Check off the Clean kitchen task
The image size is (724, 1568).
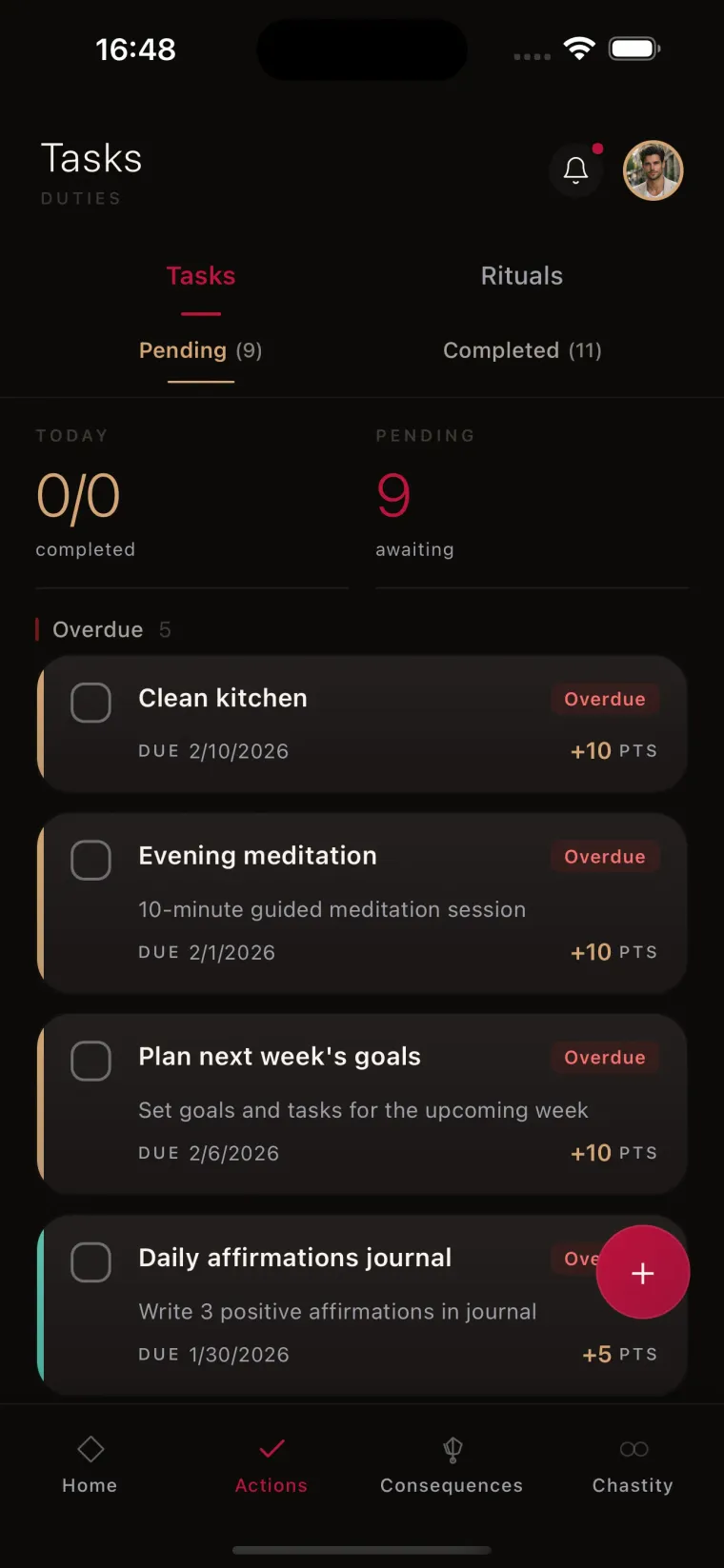click(x=91, y=702)
